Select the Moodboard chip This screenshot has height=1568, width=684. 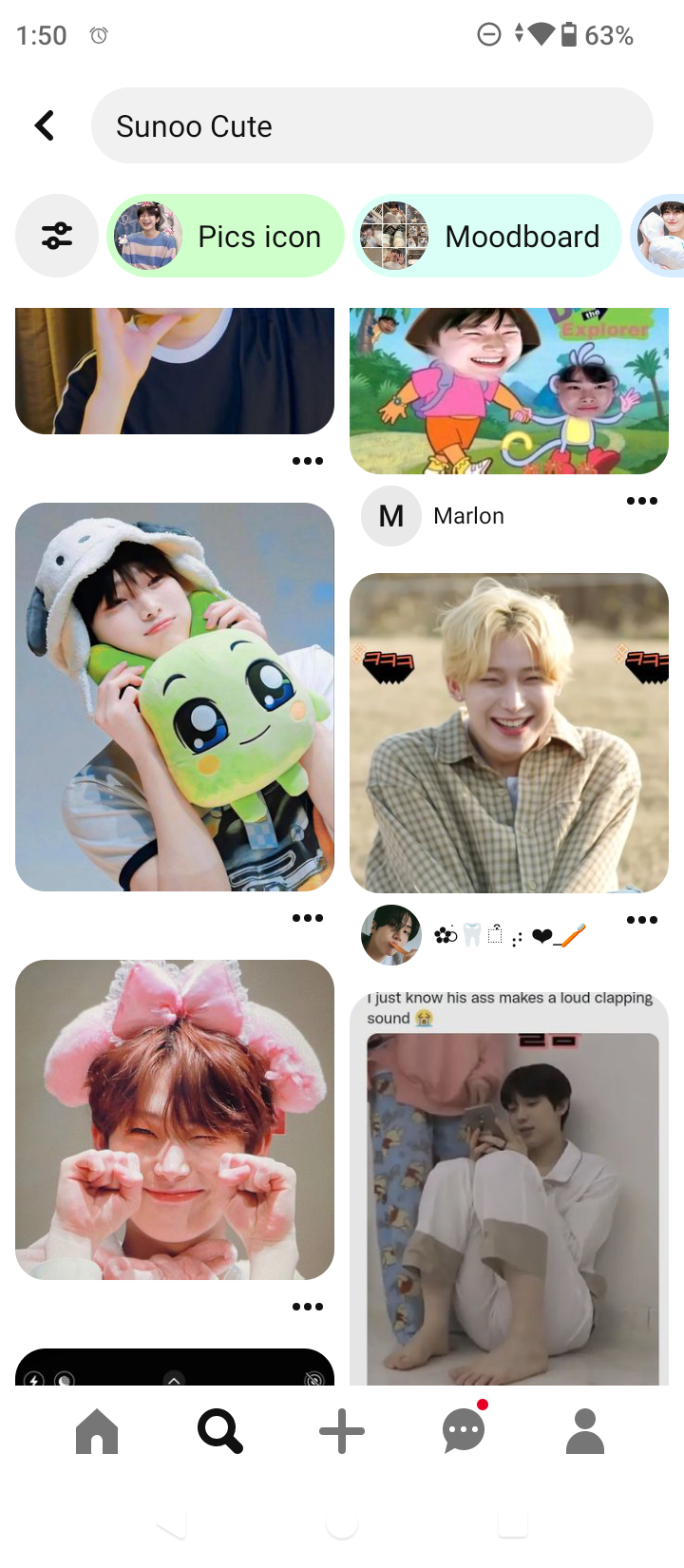(487, 236)
